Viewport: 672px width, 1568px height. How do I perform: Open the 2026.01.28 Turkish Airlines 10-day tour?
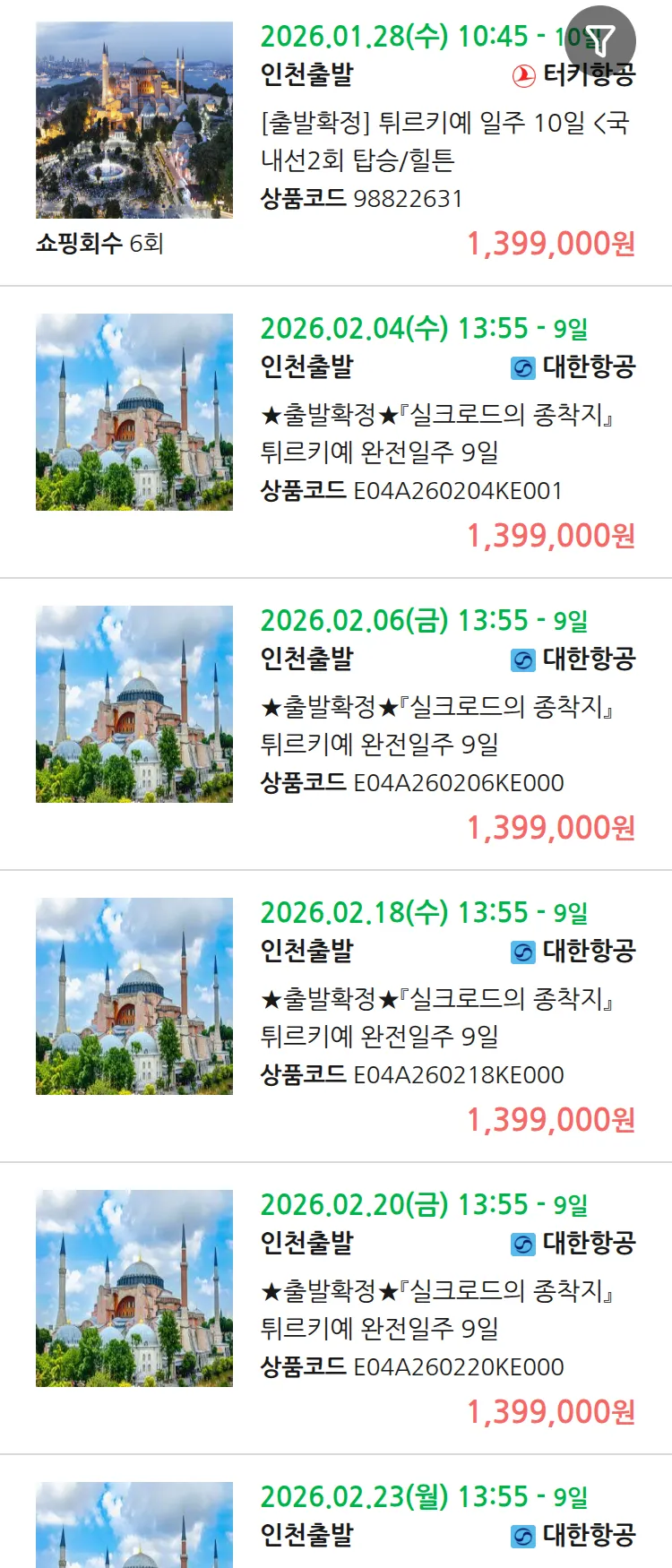tap(444, 141)
